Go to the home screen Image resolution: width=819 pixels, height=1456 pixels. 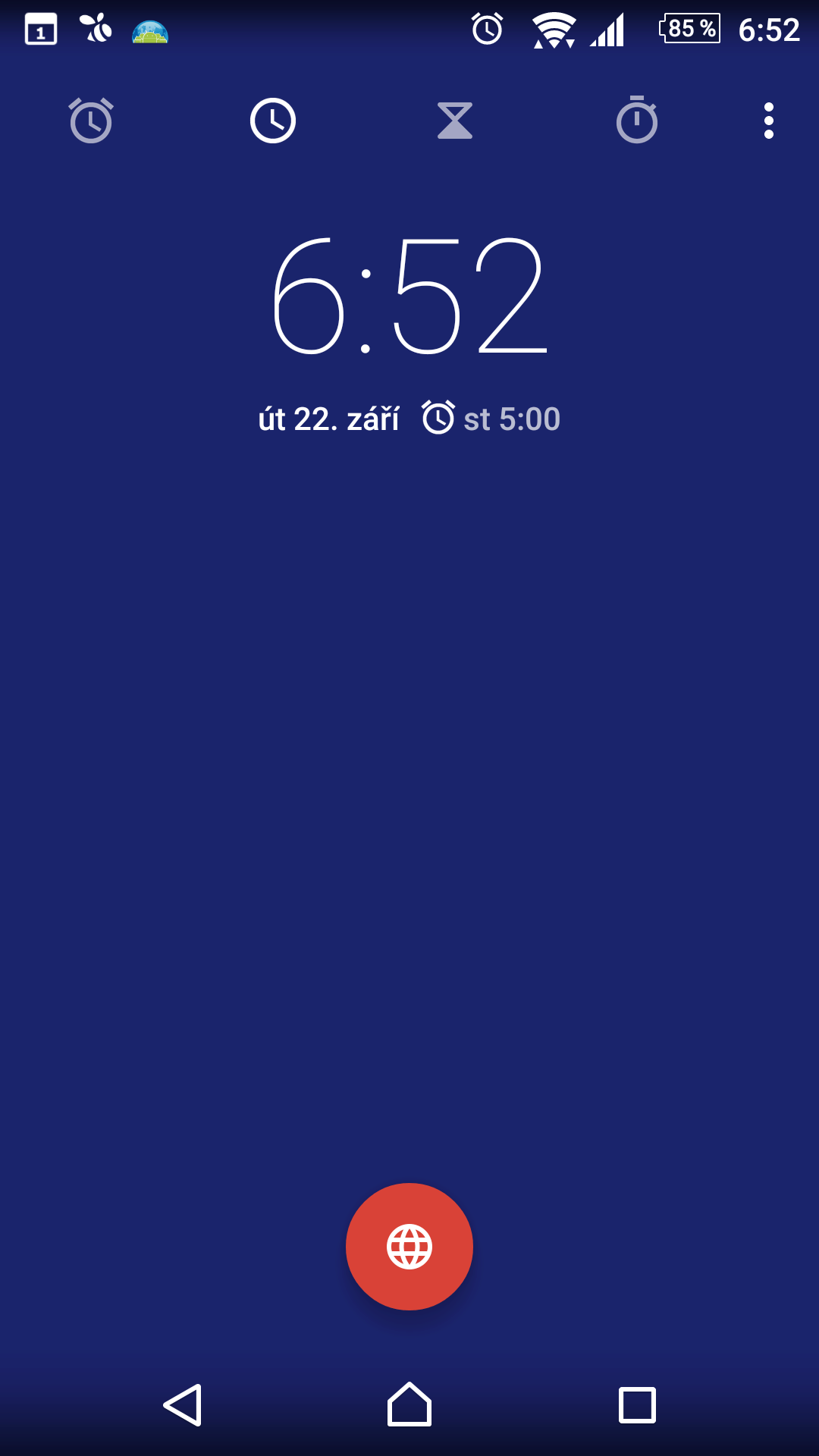point(409,1404)
